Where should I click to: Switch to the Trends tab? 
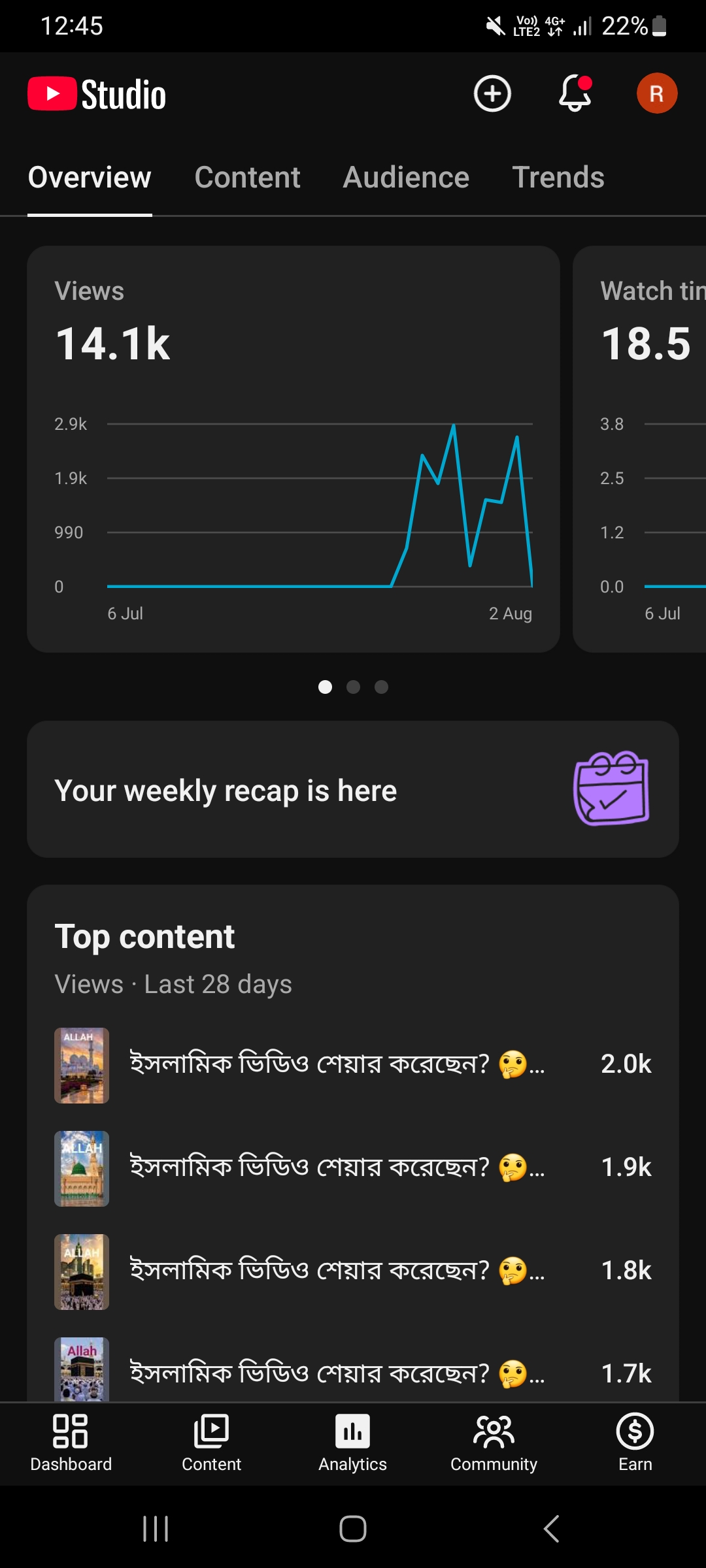tap(558, 177)
